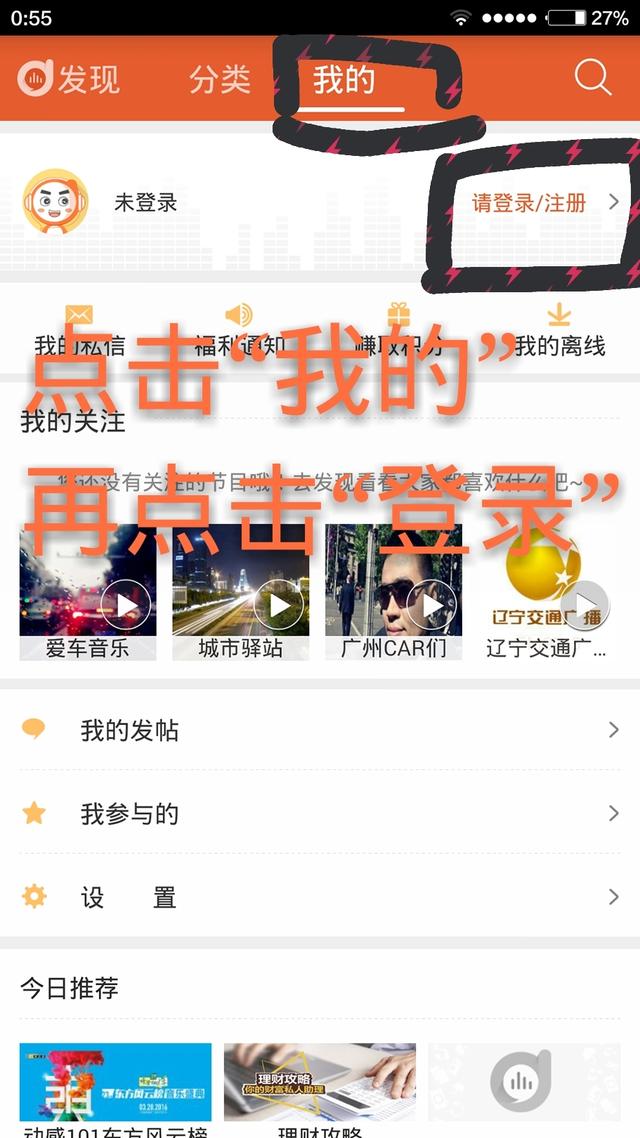Play the 爱车音乐 program
Viewport: 640px width, 1138px height.
[x=88, y=592]
